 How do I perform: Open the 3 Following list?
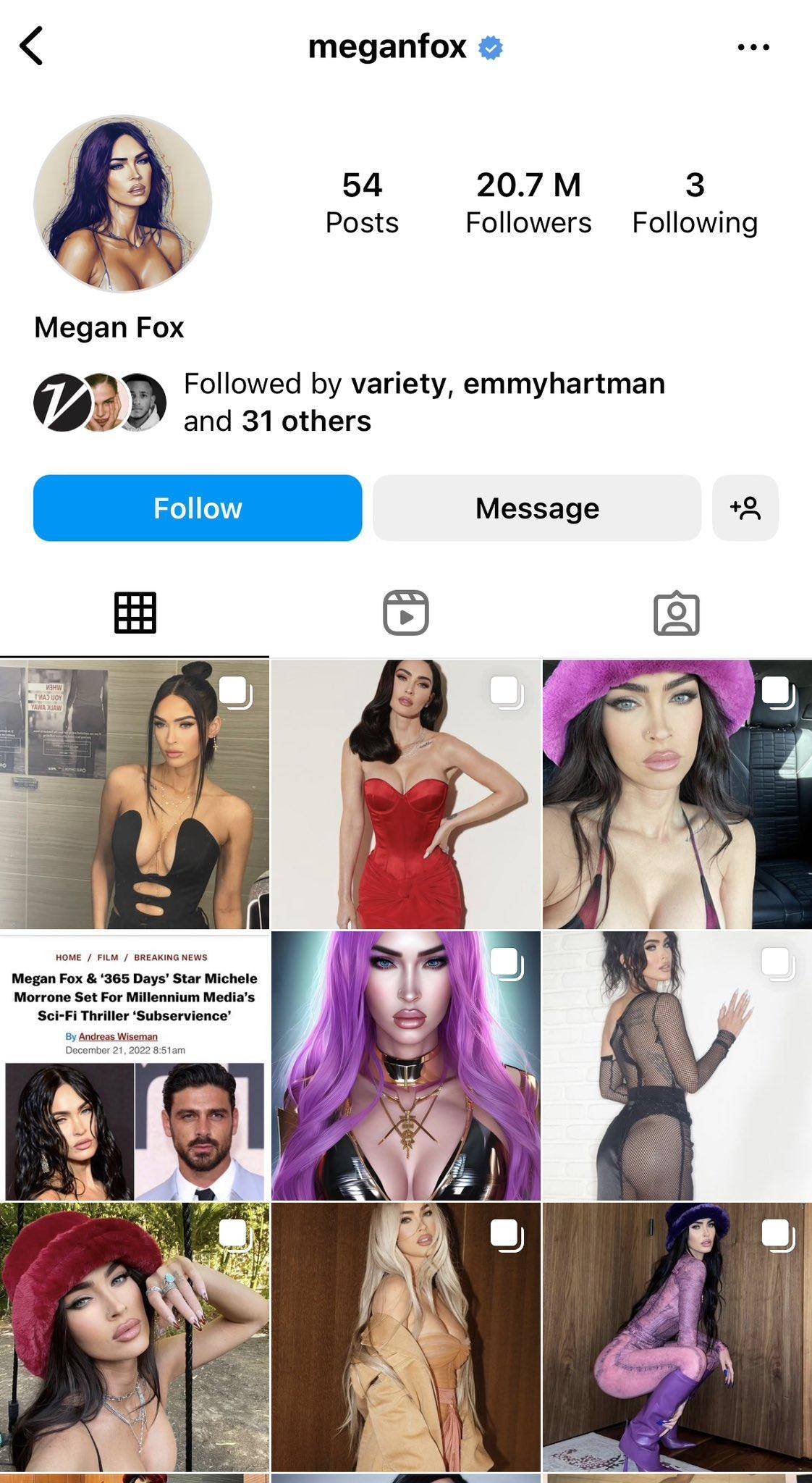[694, 203]
